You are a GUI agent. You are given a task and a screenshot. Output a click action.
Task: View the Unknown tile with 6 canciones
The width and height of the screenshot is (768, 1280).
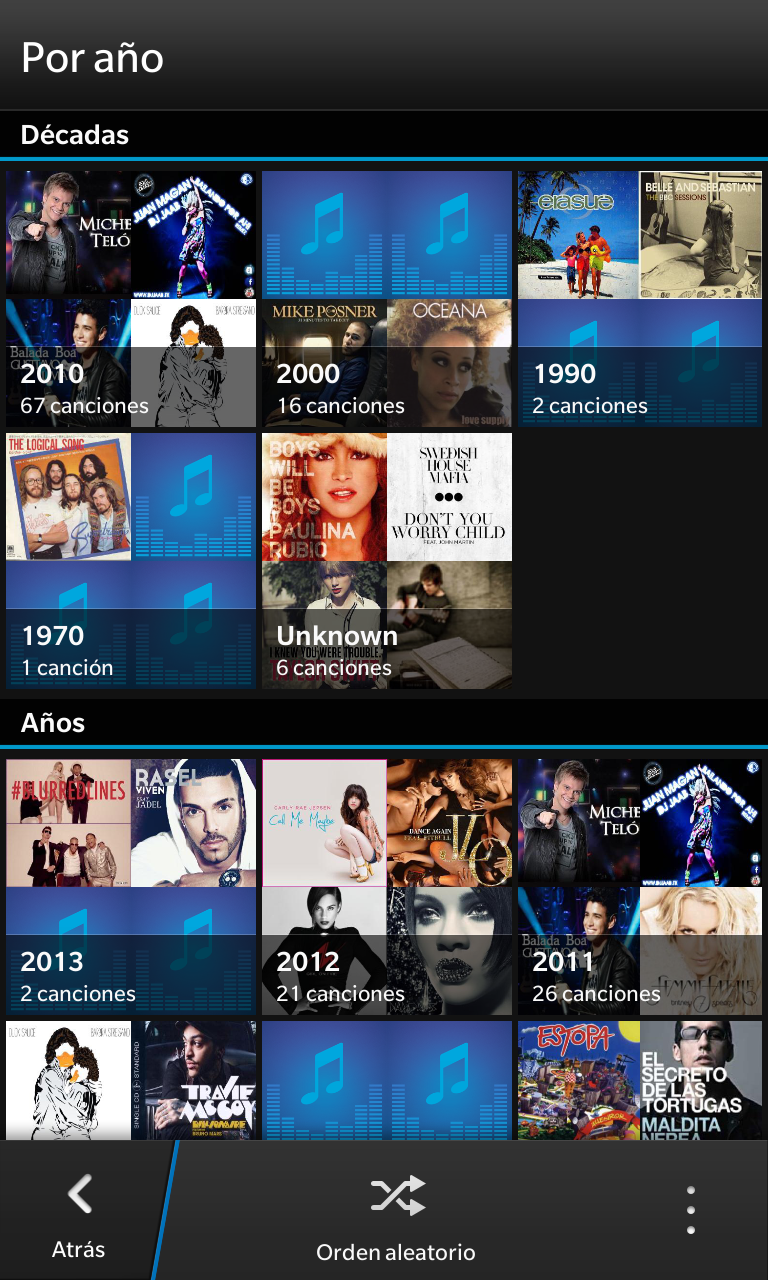(x=387, y=560)
